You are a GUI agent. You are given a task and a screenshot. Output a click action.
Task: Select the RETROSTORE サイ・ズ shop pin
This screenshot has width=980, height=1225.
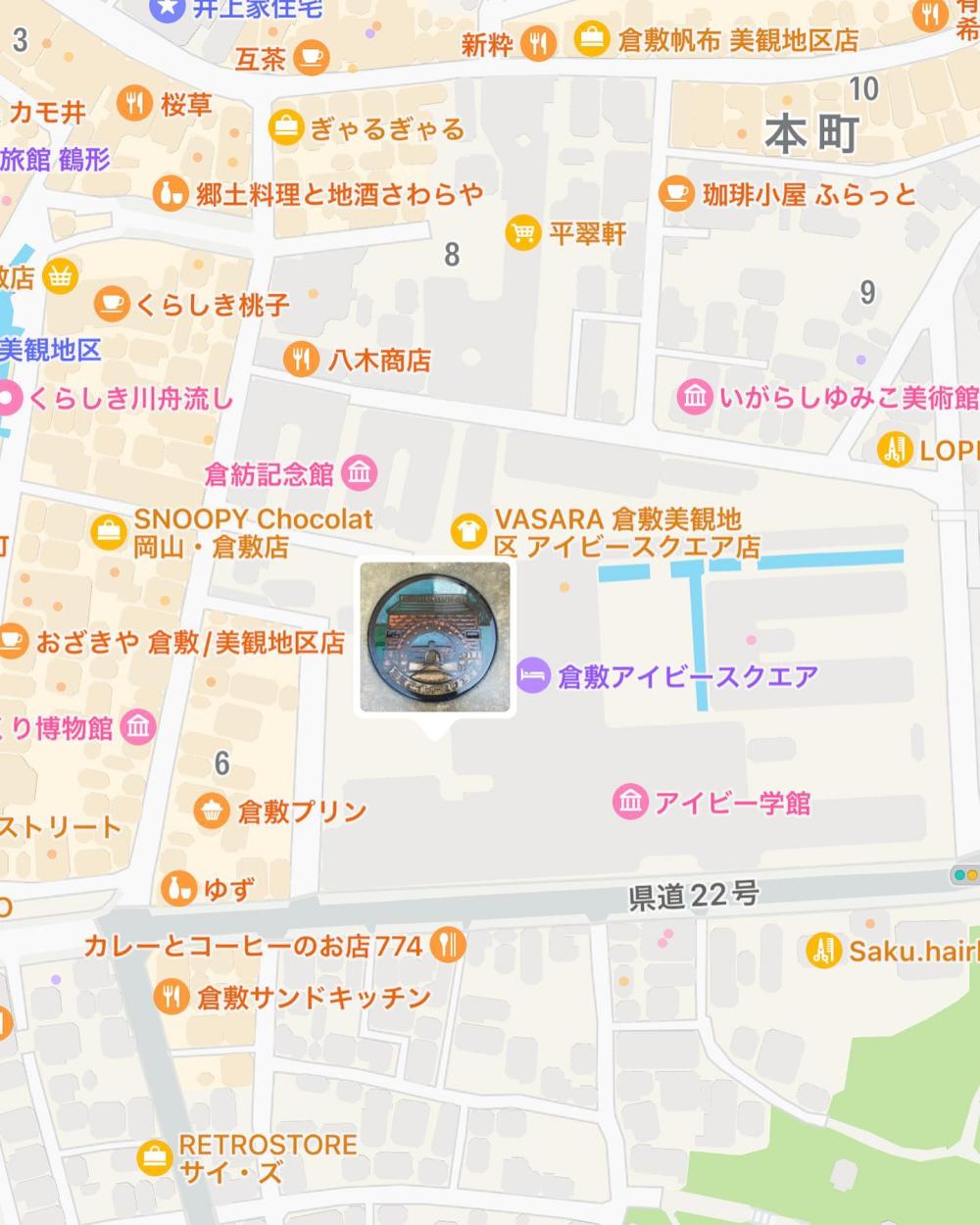click(154, 1157)
